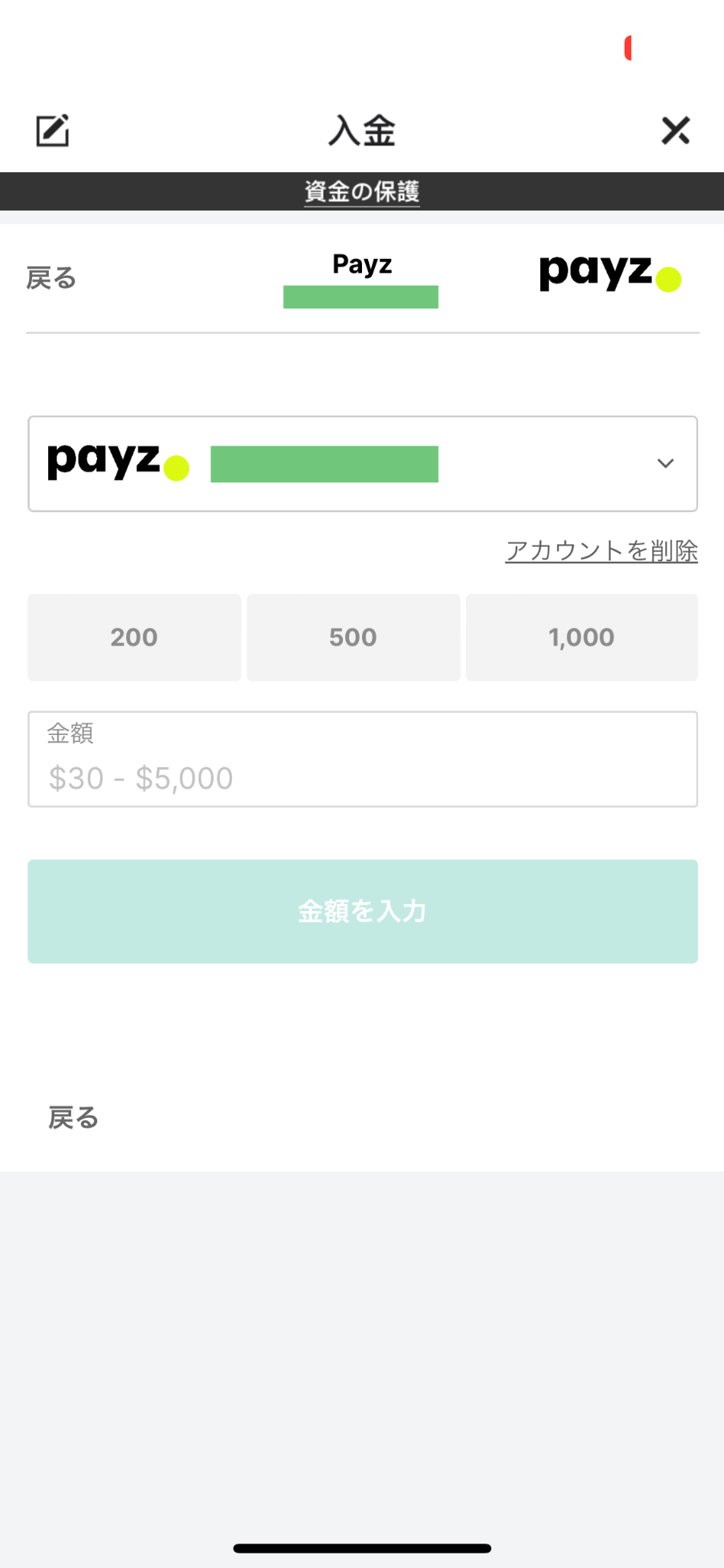The height and width of the screenshot is (1568, 724).
Task: Open the edit note icon
Action: (53, 130)
